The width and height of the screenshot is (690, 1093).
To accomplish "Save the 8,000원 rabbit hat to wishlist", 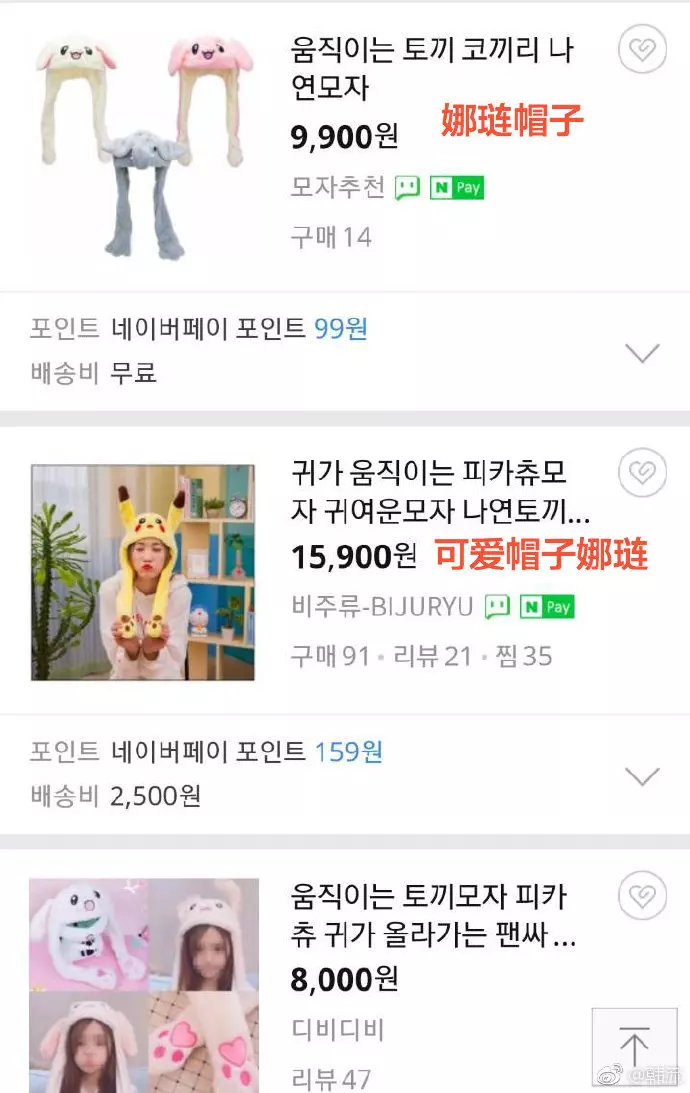I will pos(642,895).
